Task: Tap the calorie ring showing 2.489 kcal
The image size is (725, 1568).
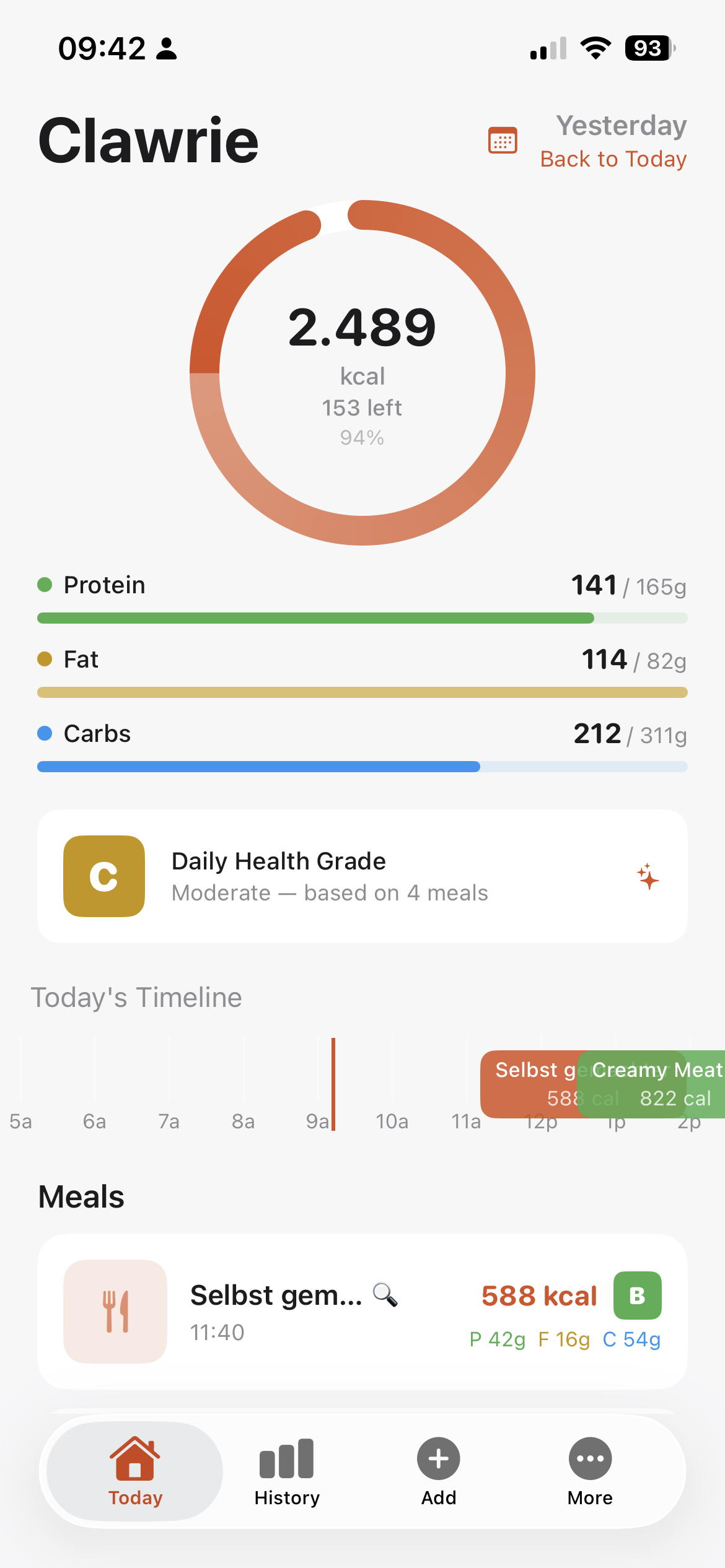Action: pos(362,372)
